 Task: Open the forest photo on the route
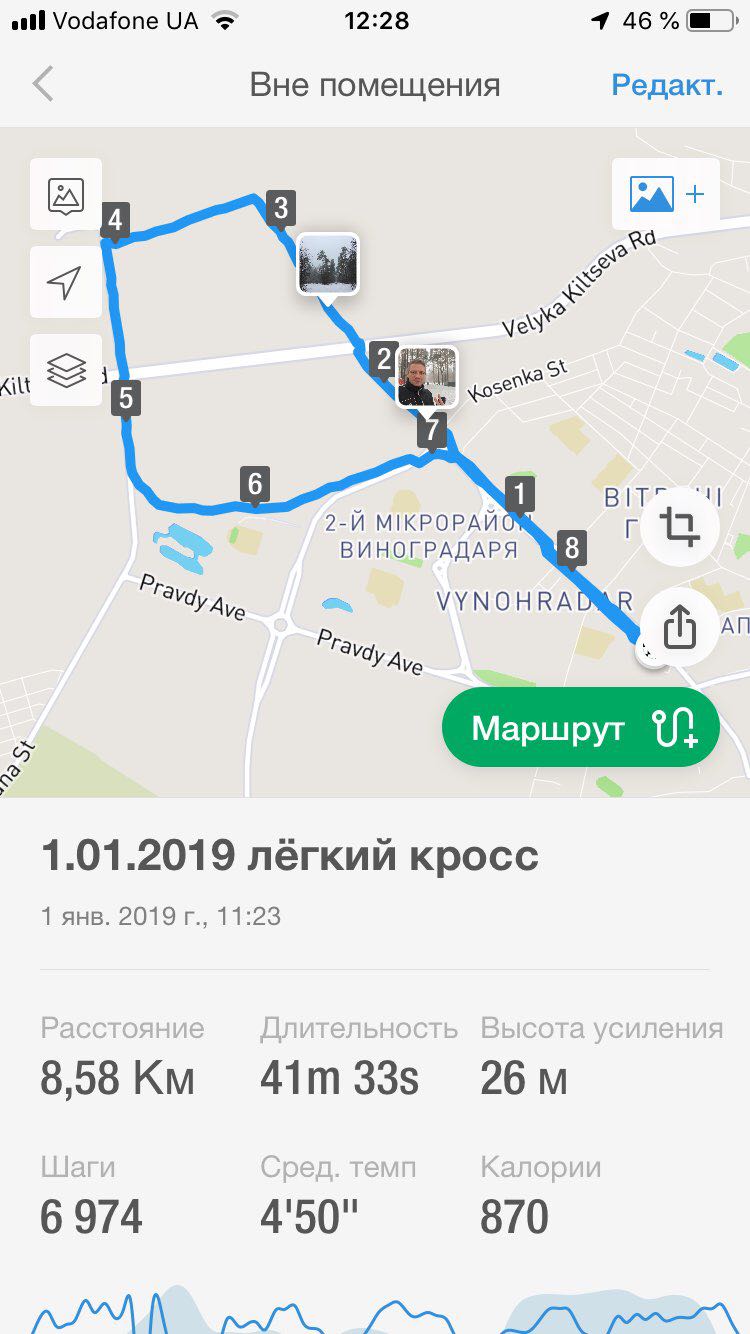tap(328, 263)
